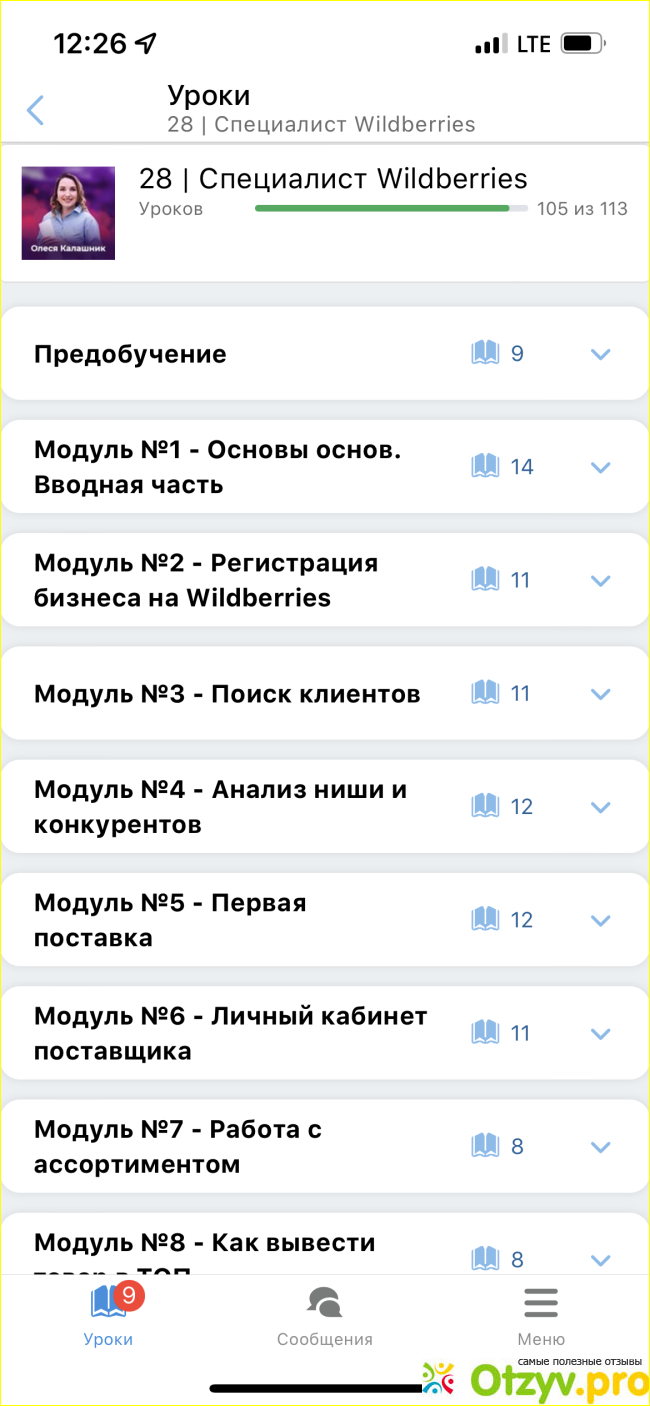Go back using the top-left arrow

[x=36, y=110]
